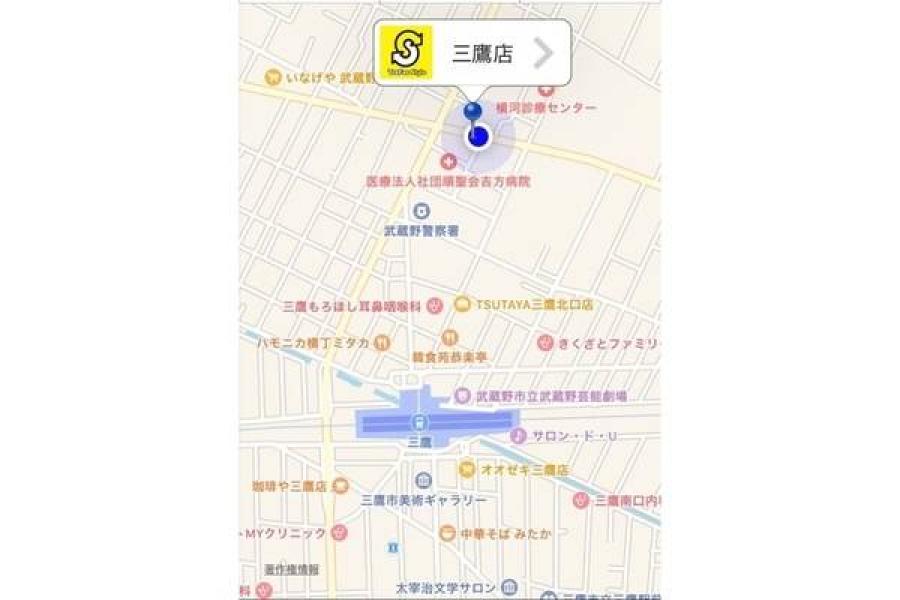900x600 pixels.
Task: Select the オオゼキ三鷹店 map marker
Action: [467, 469]
